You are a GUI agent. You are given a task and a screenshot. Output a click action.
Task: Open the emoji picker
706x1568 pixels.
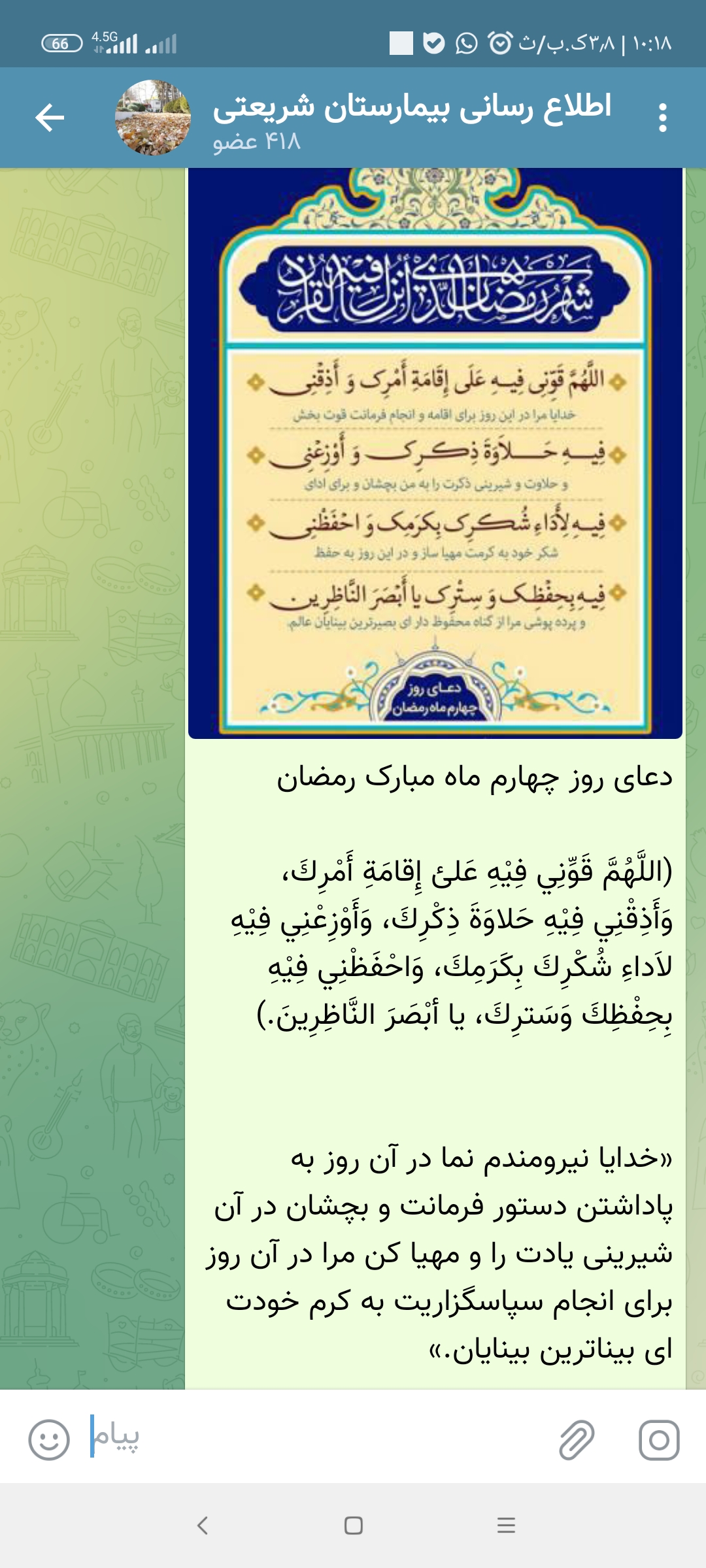(x=49, y=1439)
